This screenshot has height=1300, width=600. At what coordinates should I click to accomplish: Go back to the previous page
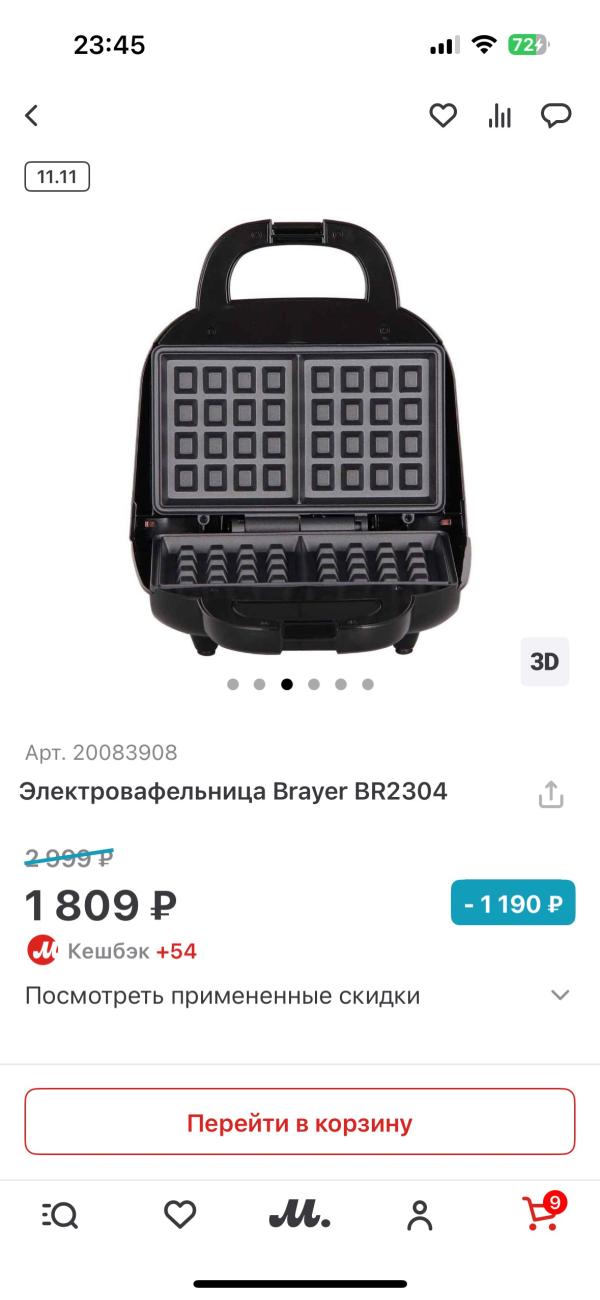tap(32, 116)
